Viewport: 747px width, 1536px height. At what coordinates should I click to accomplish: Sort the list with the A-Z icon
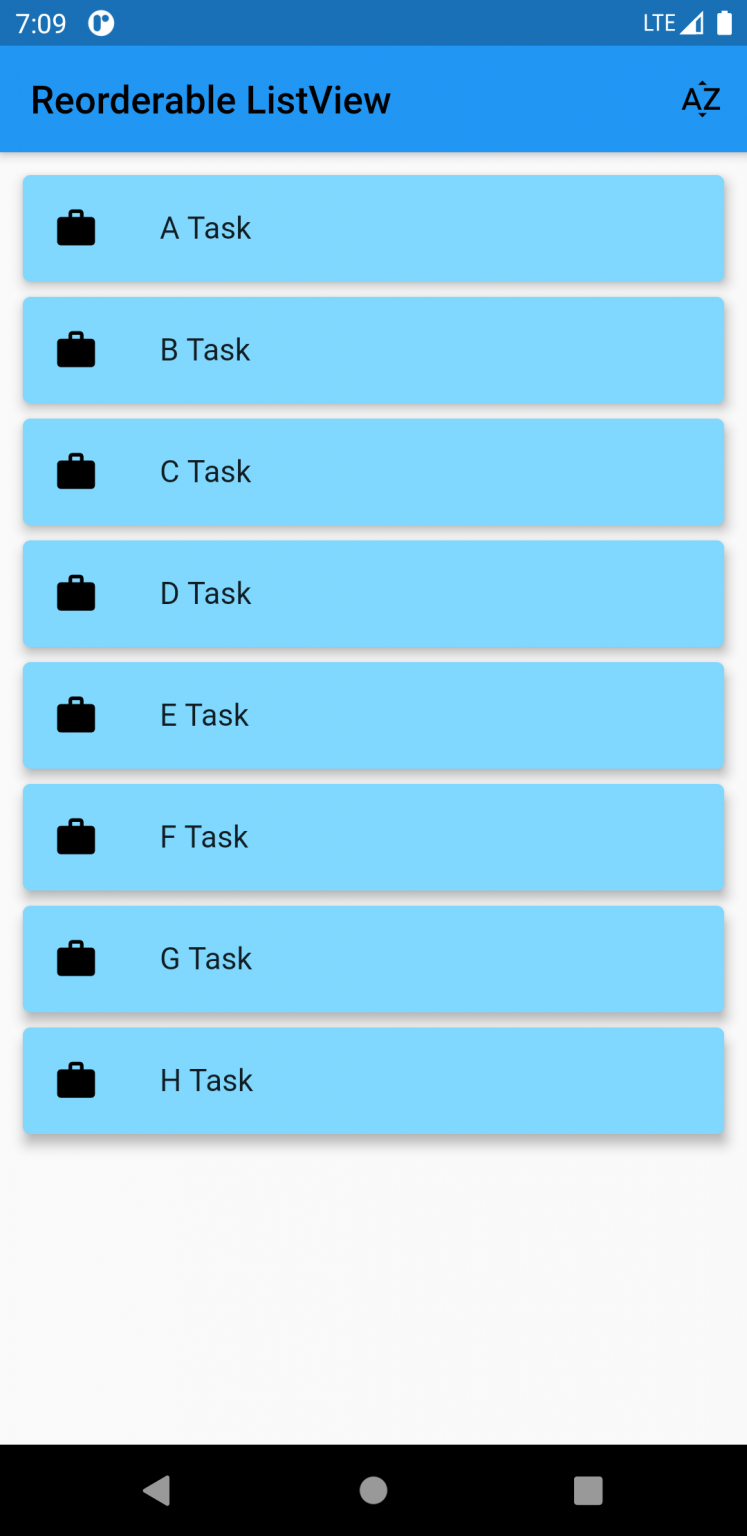pyautogui.click(x=701, y=100)
